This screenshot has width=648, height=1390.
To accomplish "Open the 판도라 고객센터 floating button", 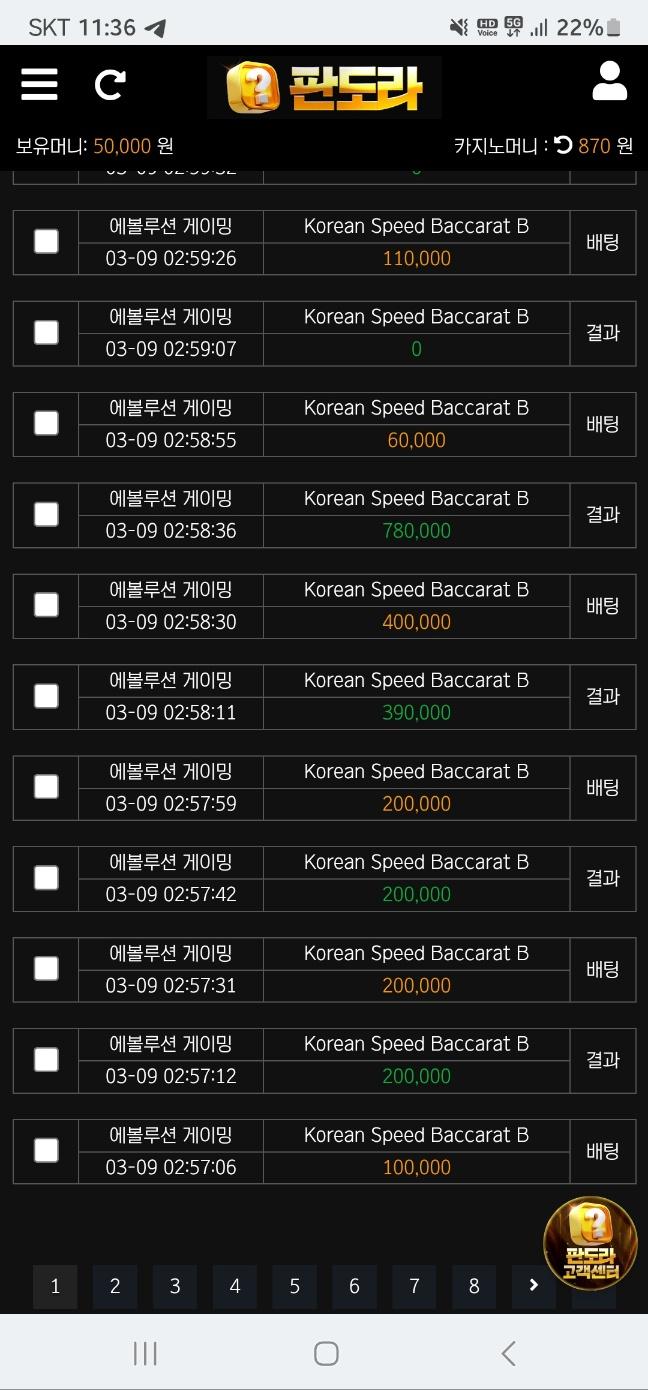I will pos(590,1242).
